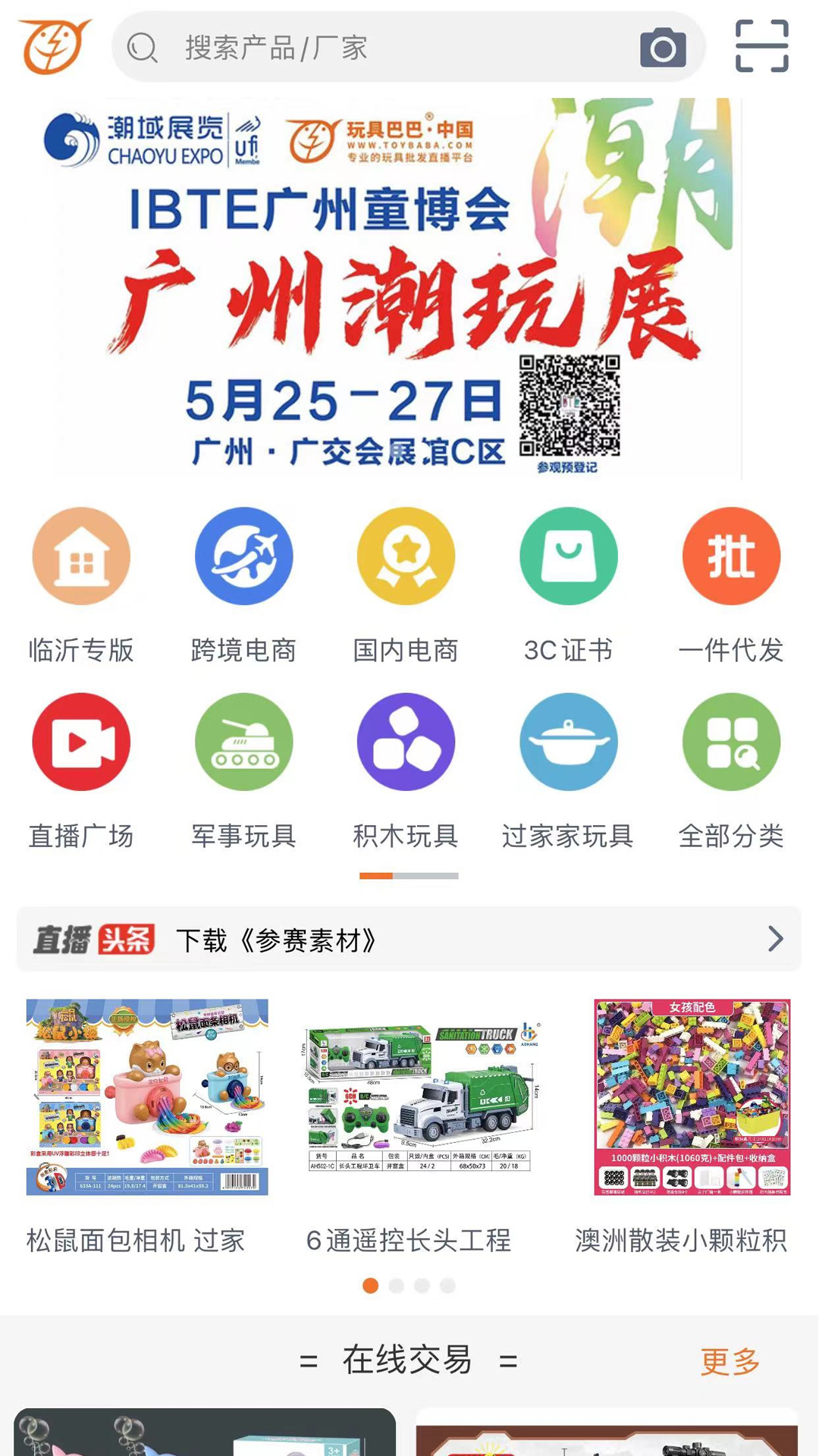Enter 直播广场

(x=81, y=771)
